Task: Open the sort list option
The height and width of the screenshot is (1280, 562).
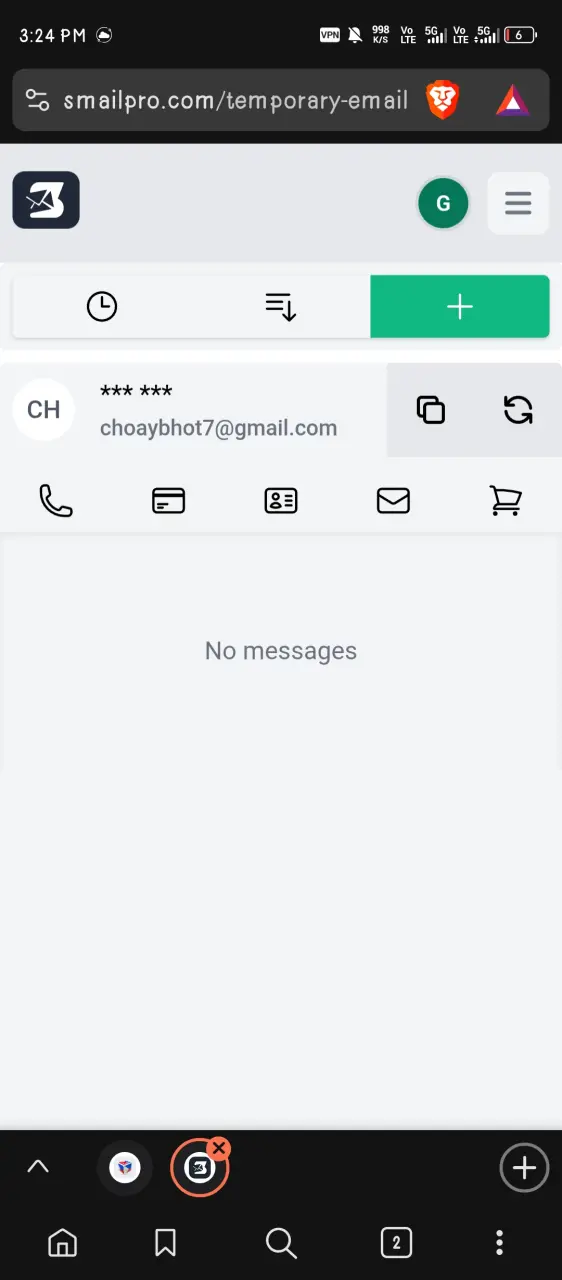Action: point(281,307)
